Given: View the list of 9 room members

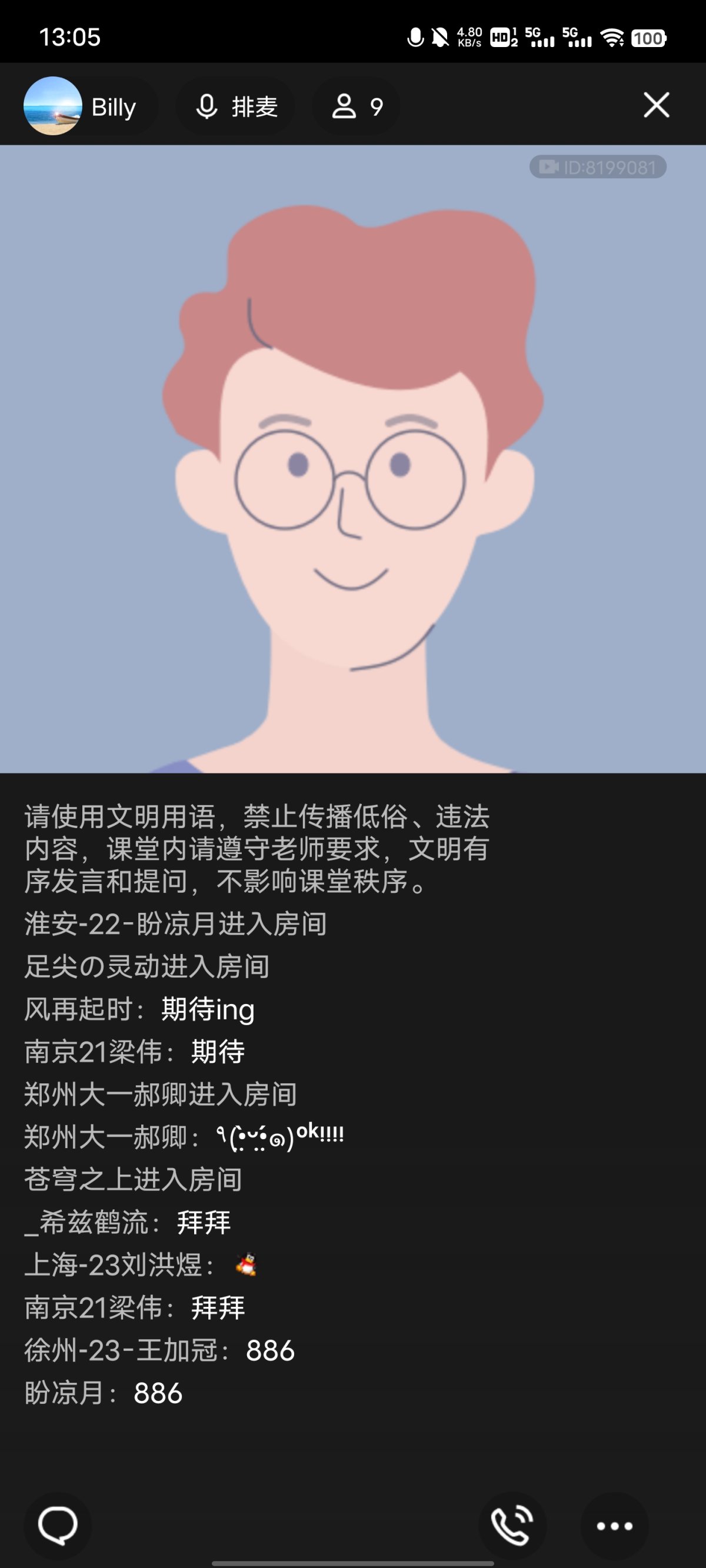Looking at the screenshot, I should 357,107.
